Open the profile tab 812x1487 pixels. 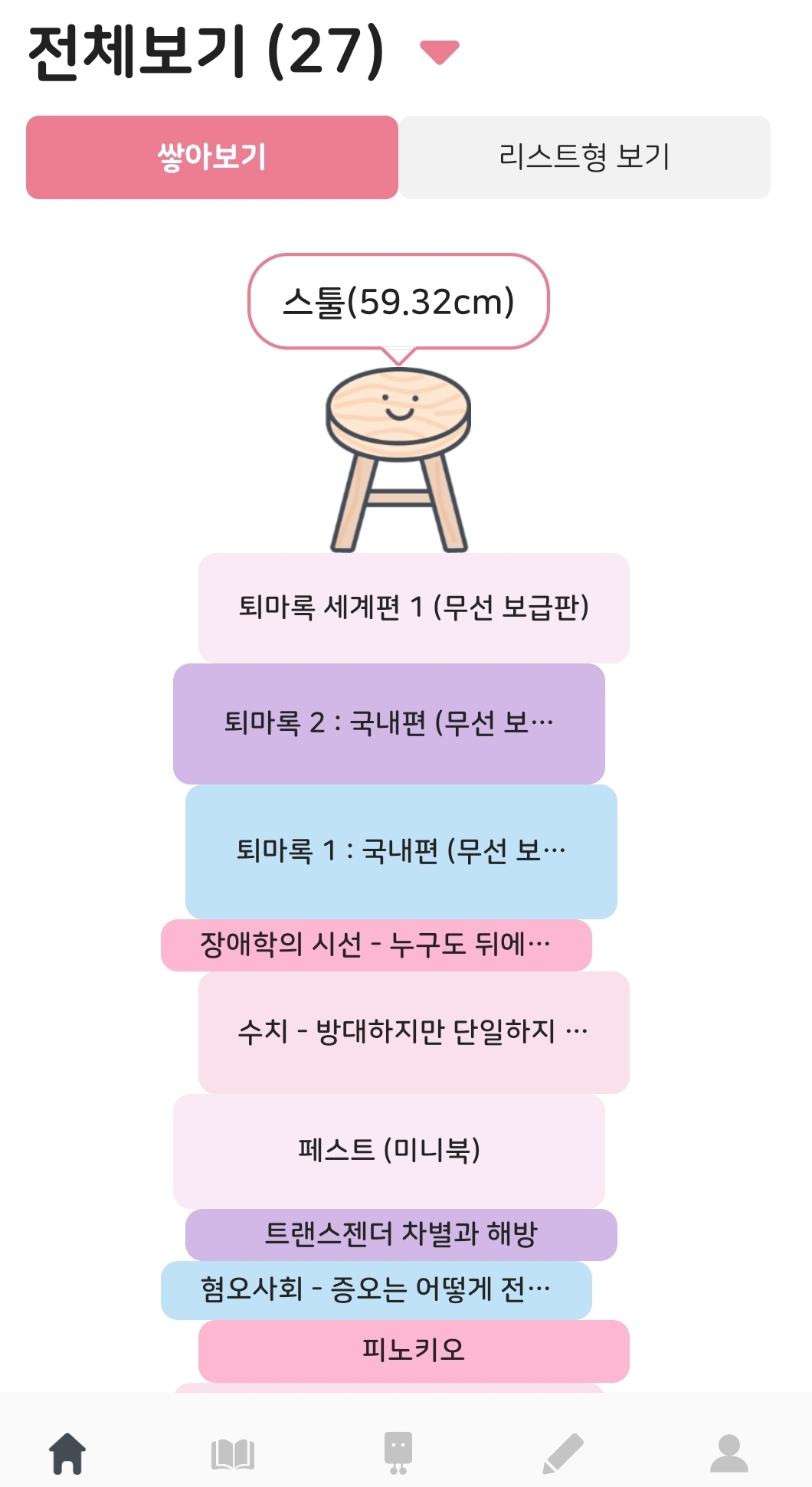(x=729, y=1453)
